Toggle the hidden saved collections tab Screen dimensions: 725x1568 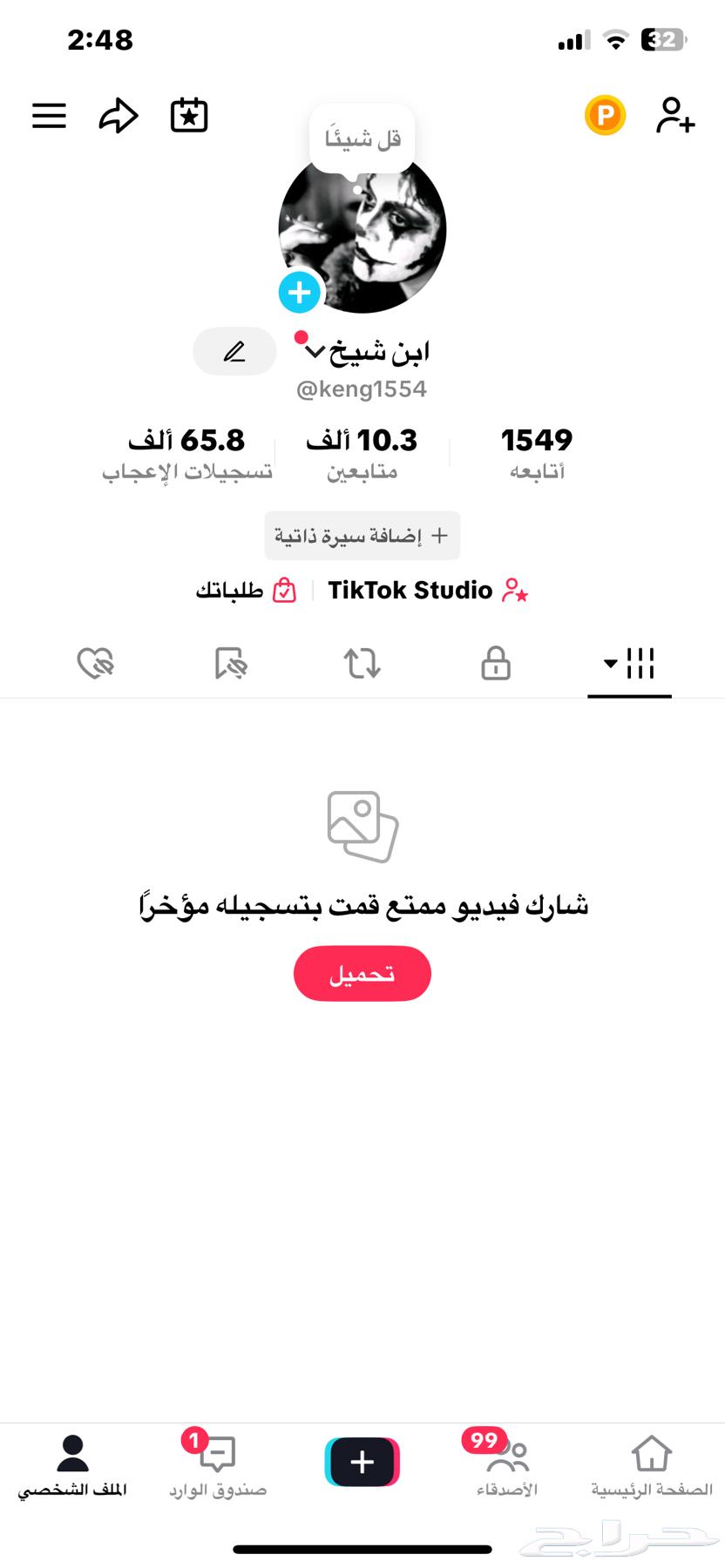pos(229,664)
